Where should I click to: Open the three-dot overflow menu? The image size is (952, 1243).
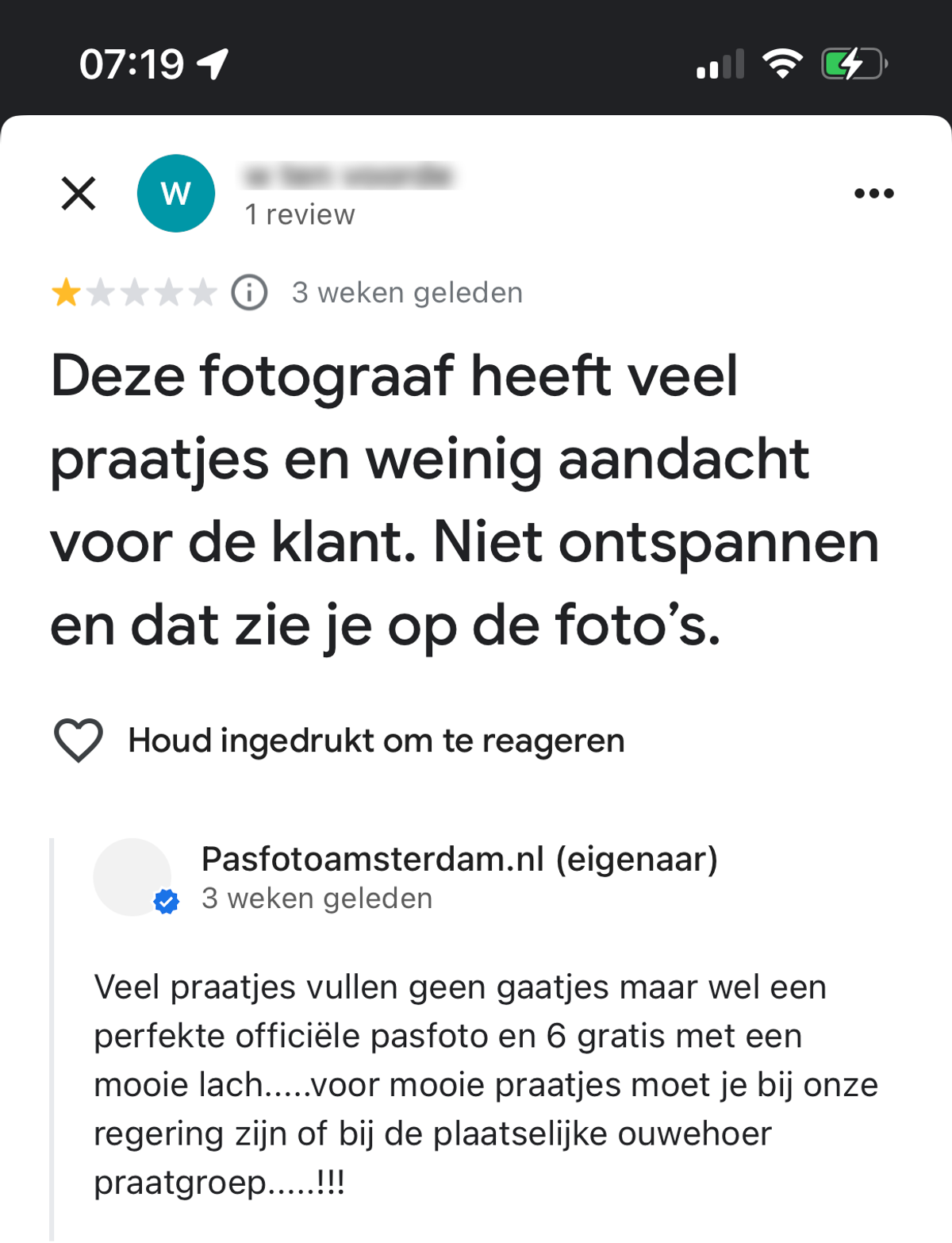(873, 194)
